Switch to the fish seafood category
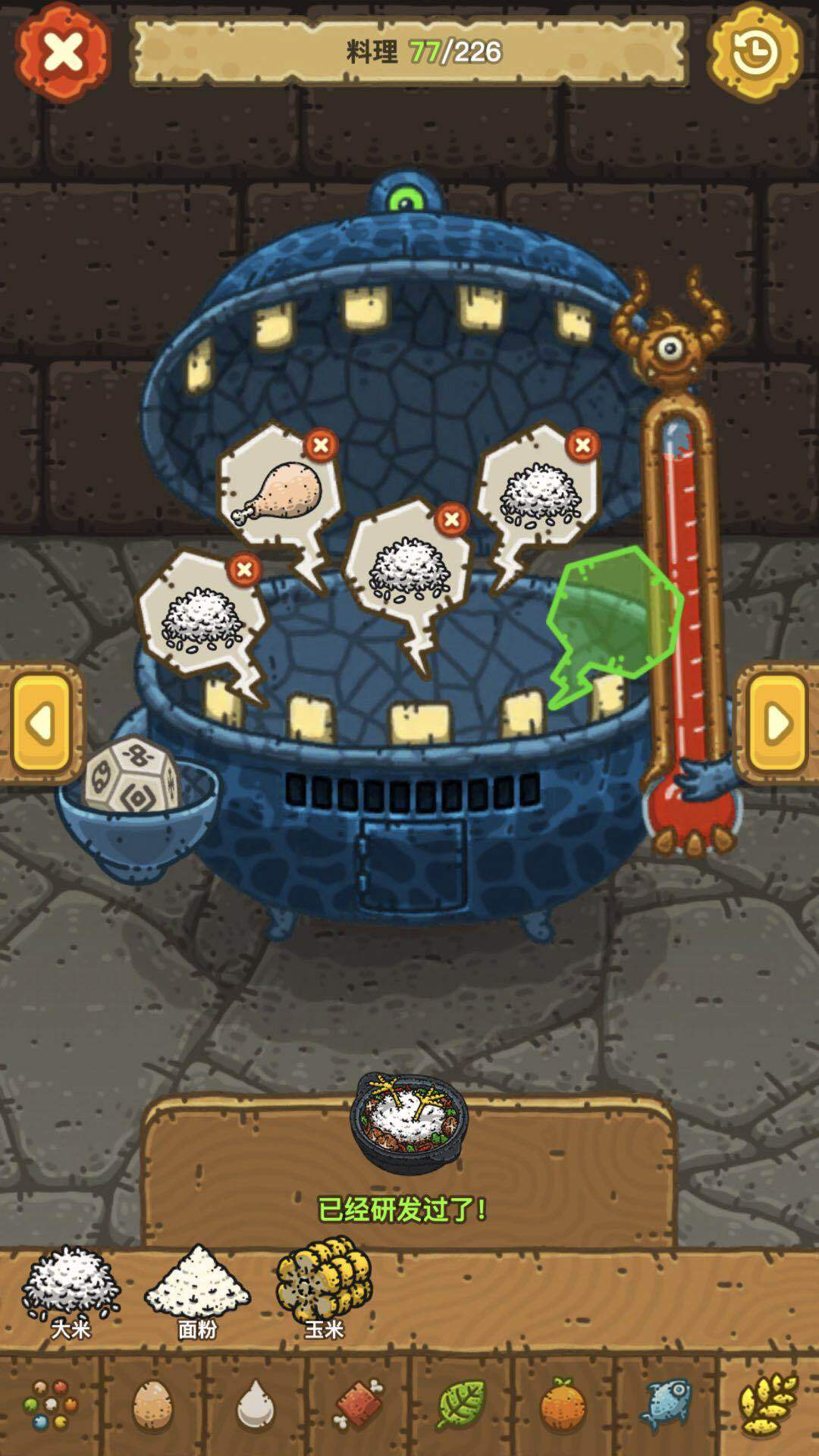 tap(666, 1404)
